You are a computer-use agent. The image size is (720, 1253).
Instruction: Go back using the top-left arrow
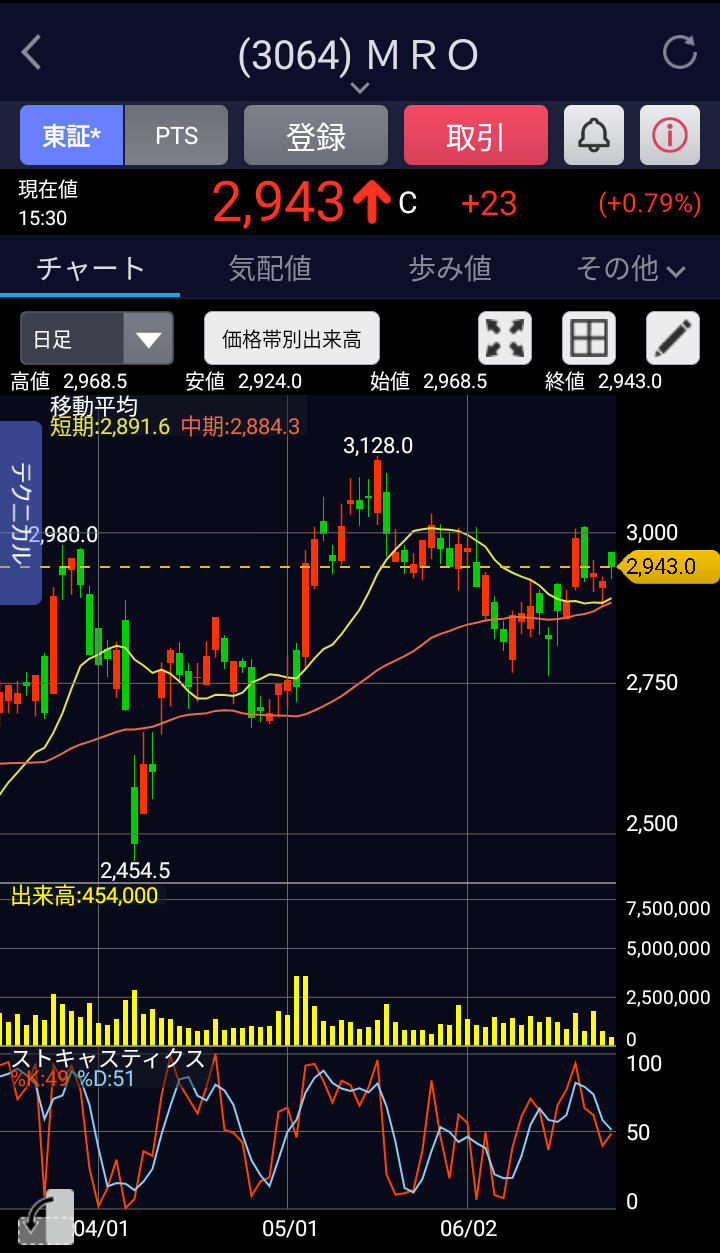(x=32, y=53)
